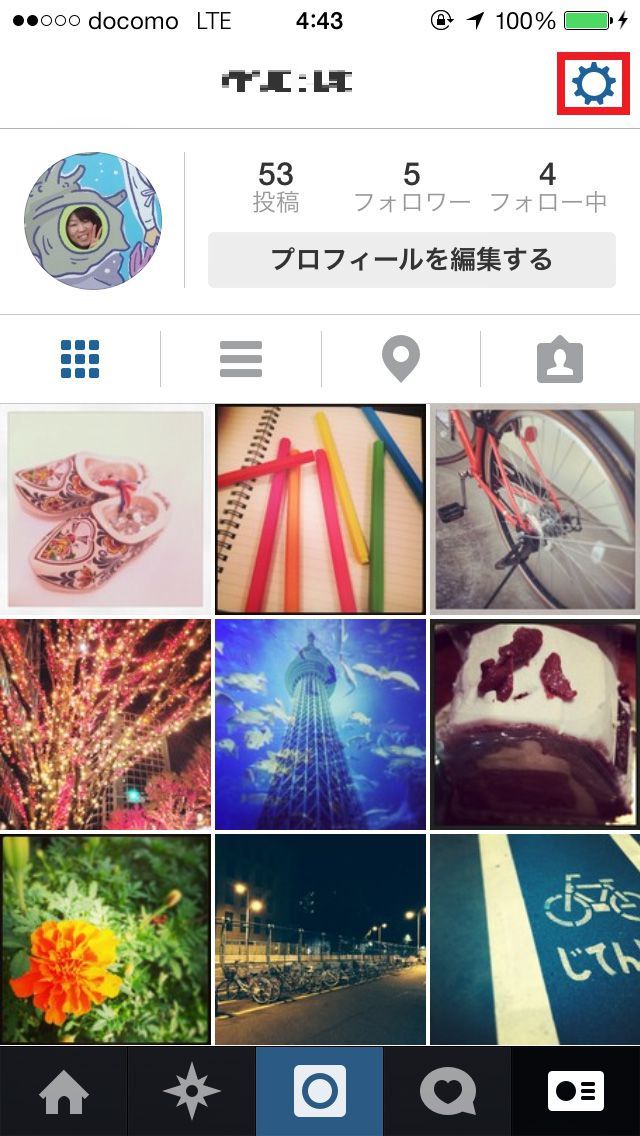Screen dimensions: 640x1136
Task: View the blue tower photo
Action: click(x=320, y=724)
